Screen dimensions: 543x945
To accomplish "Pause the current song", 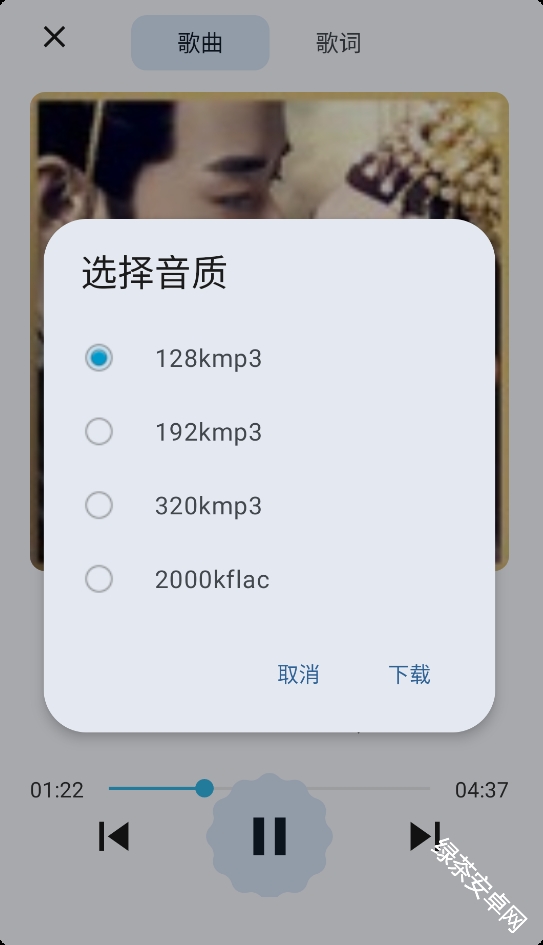I will click(x=269, y=835).
